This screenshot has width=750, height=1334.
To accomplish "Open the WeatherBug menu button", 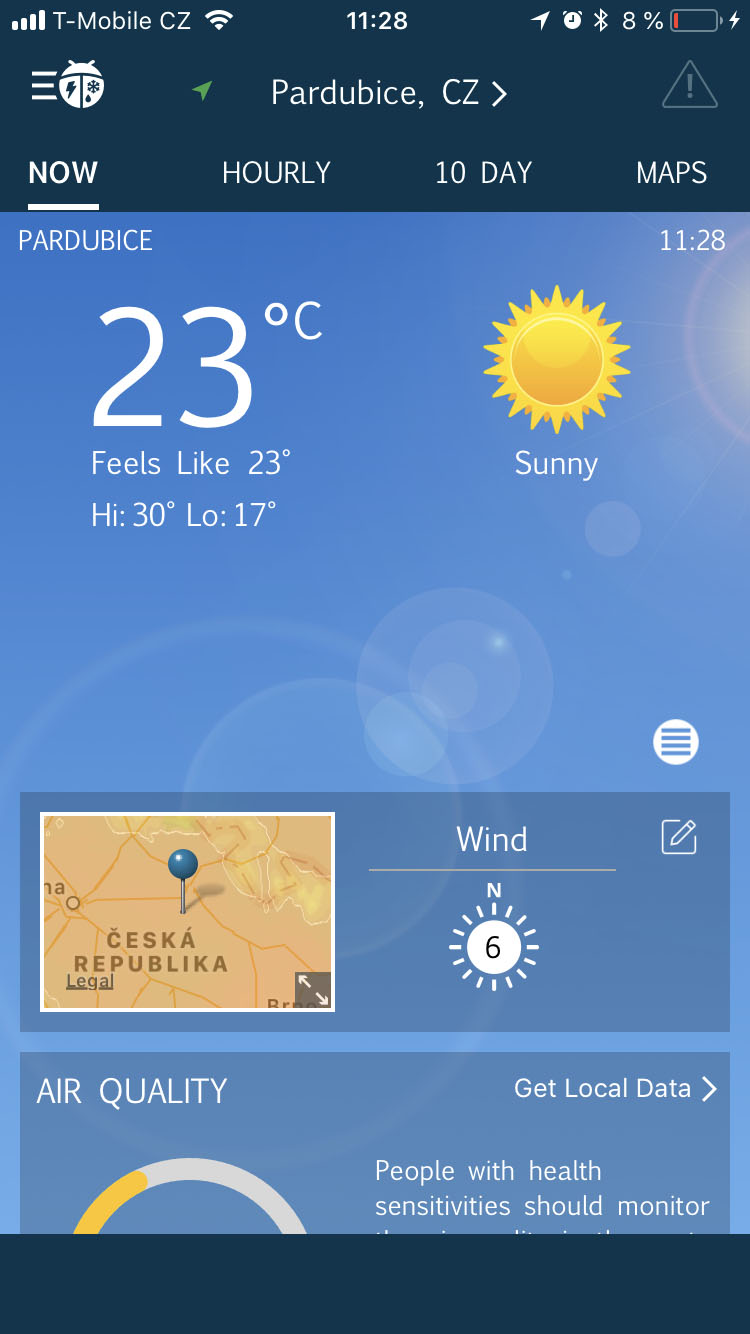I will click(67, 87).
